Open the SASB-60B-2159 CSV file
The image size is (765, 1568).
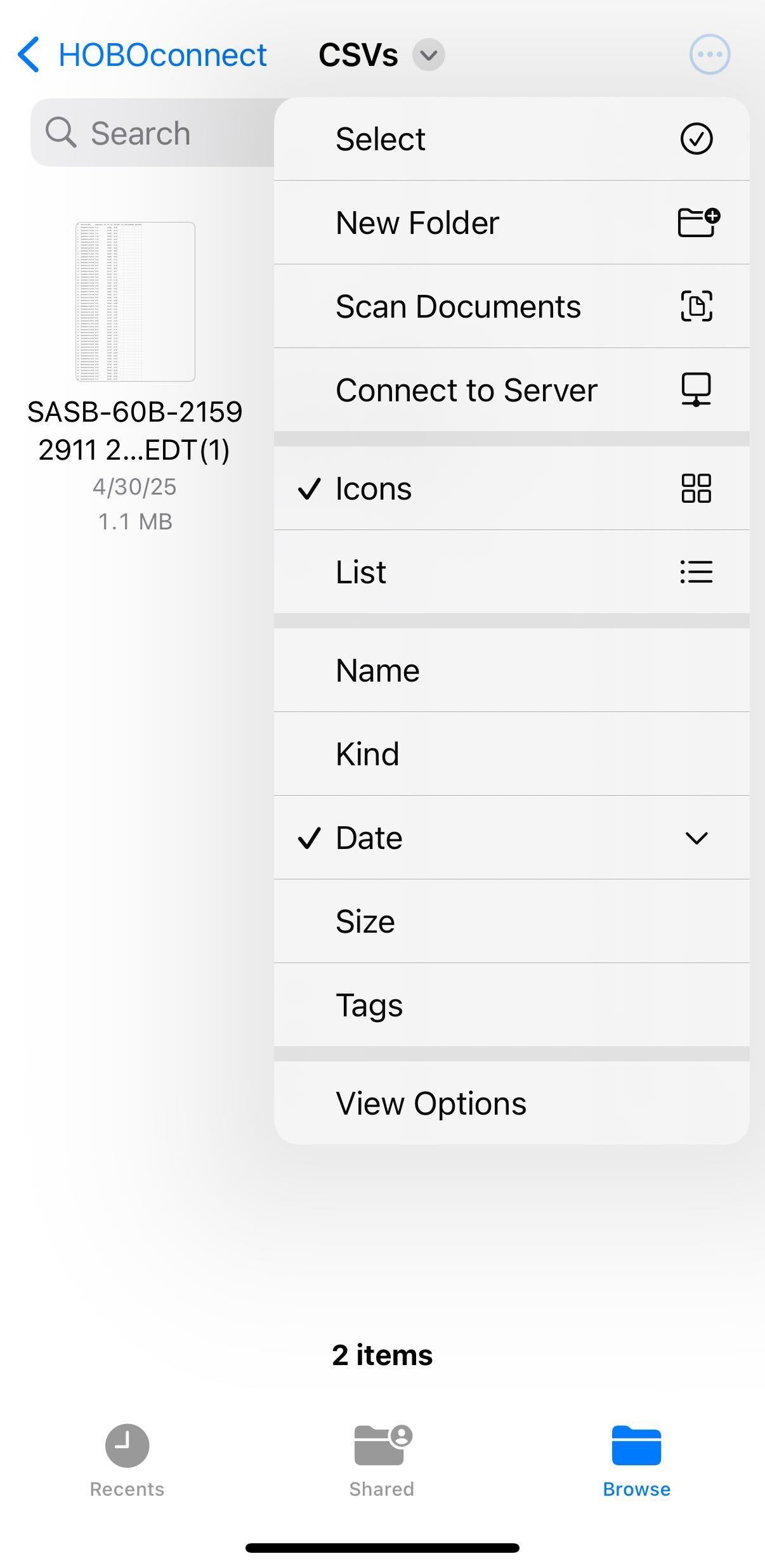(135, 302)
